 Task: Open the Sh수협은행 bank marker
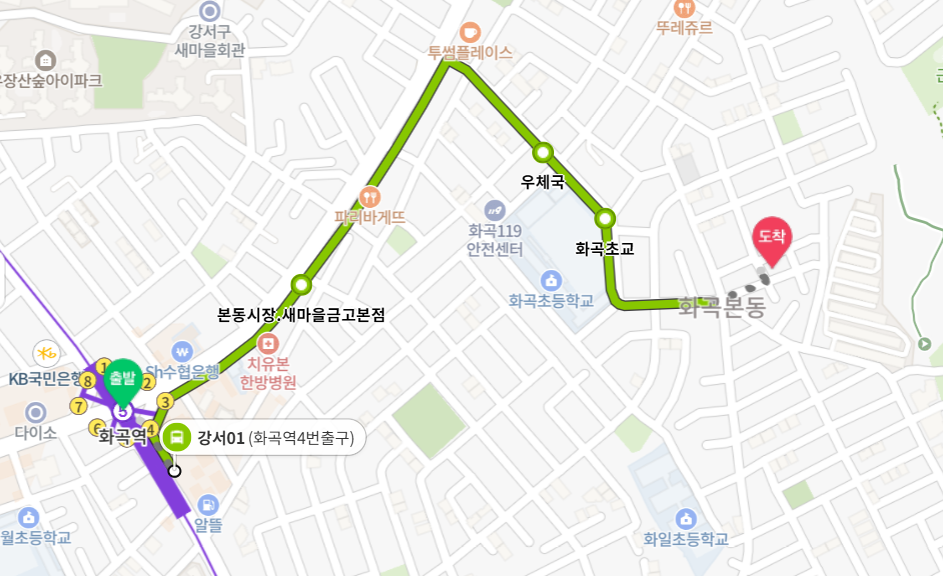tap(182, 351)
